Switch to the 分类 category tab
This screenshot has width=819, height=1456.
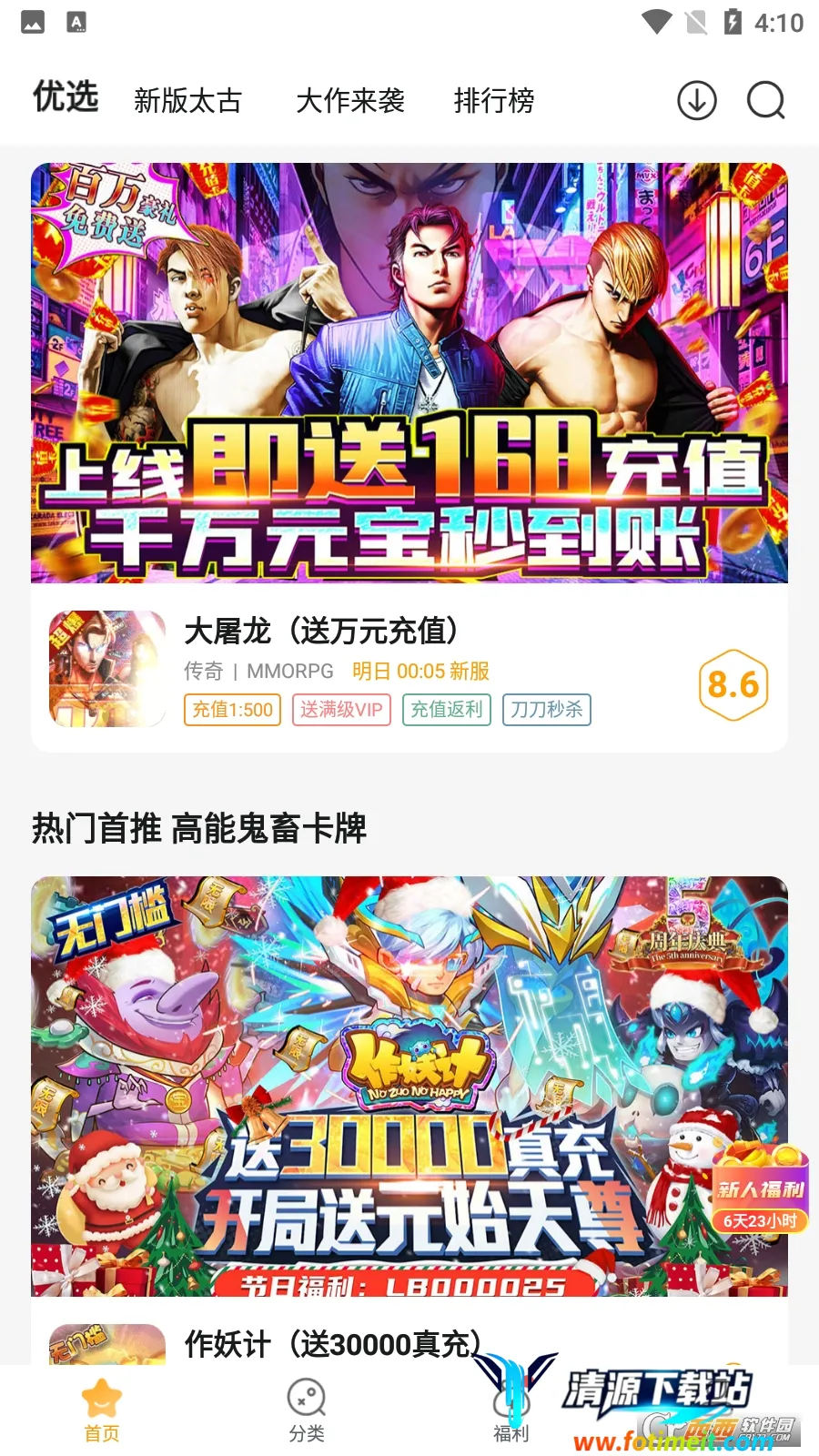(x=307, y=1410)
